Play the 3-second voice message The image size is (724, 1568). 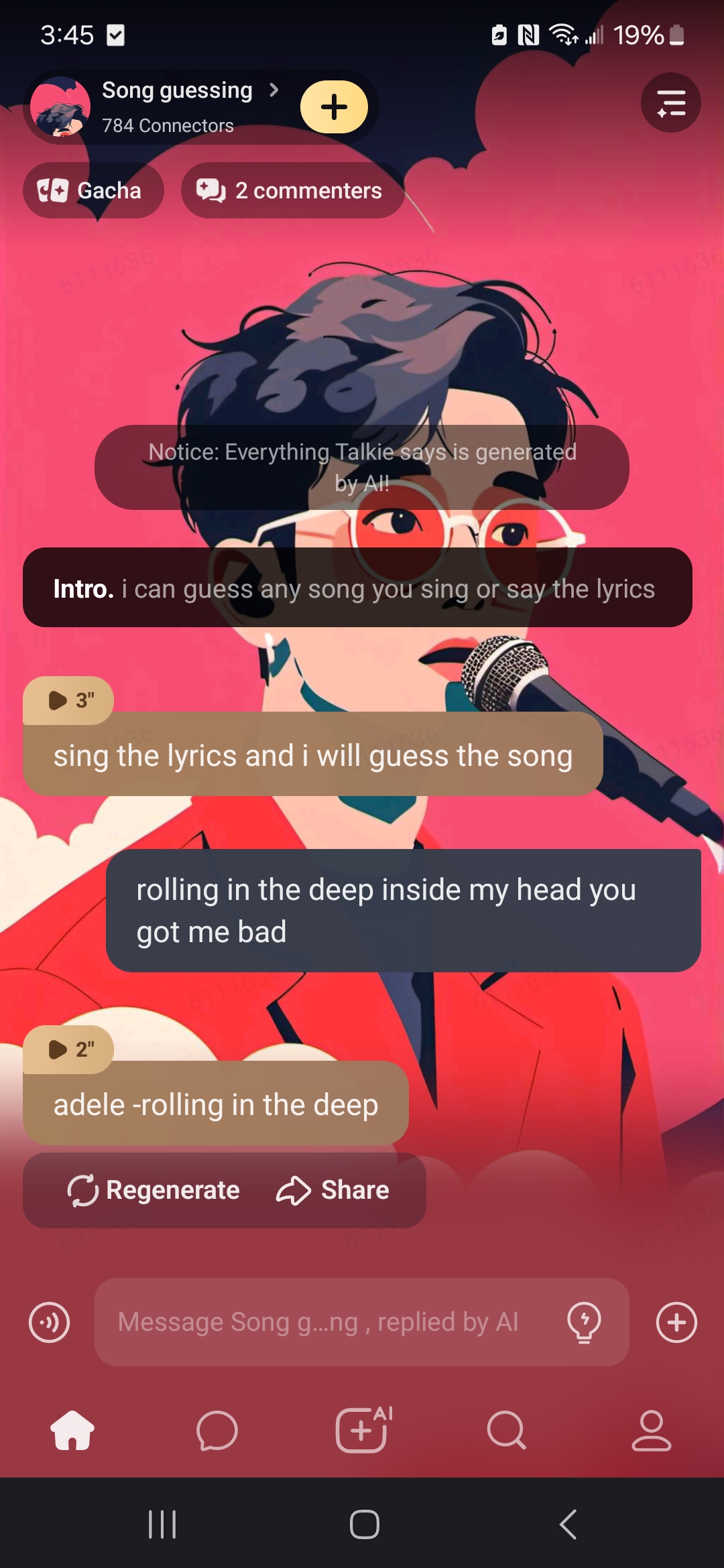coord(69,701)
